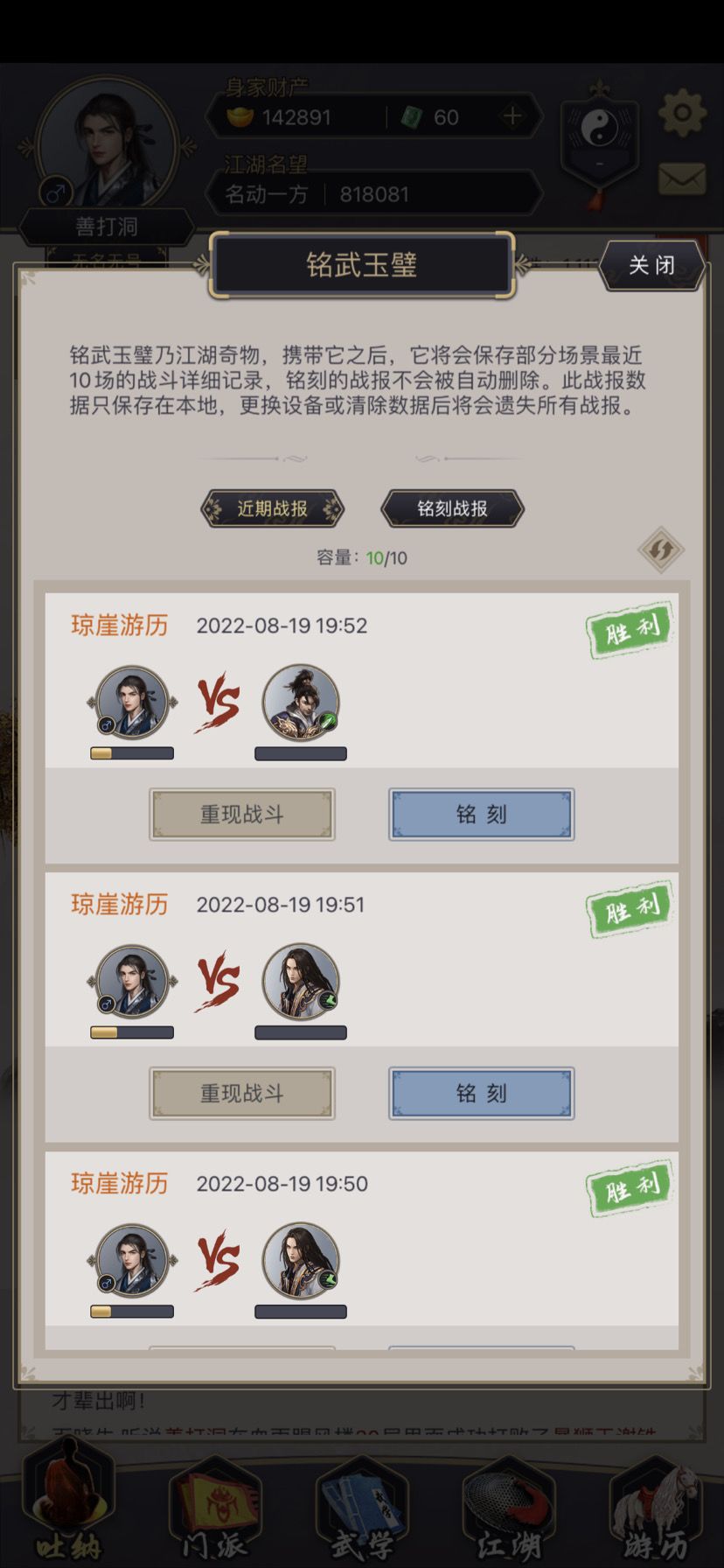Click 重现战斗 on the 19:52 battle record
Image resolution: width=724 pixels, height=1568 pixels.
[x=241, y=814]
